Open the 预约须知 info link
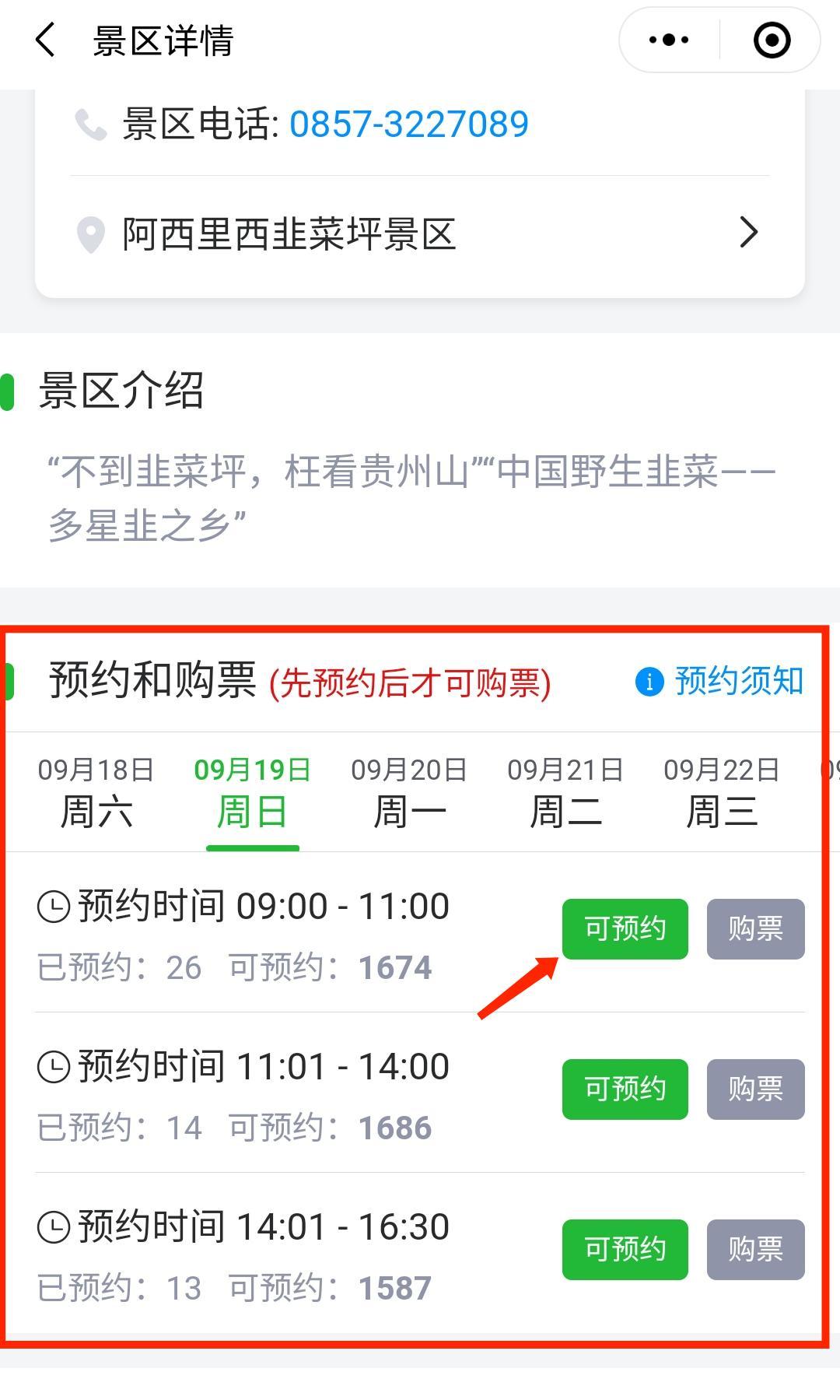This screenshot has width=840, height=1400. click(x=721, y=681)
